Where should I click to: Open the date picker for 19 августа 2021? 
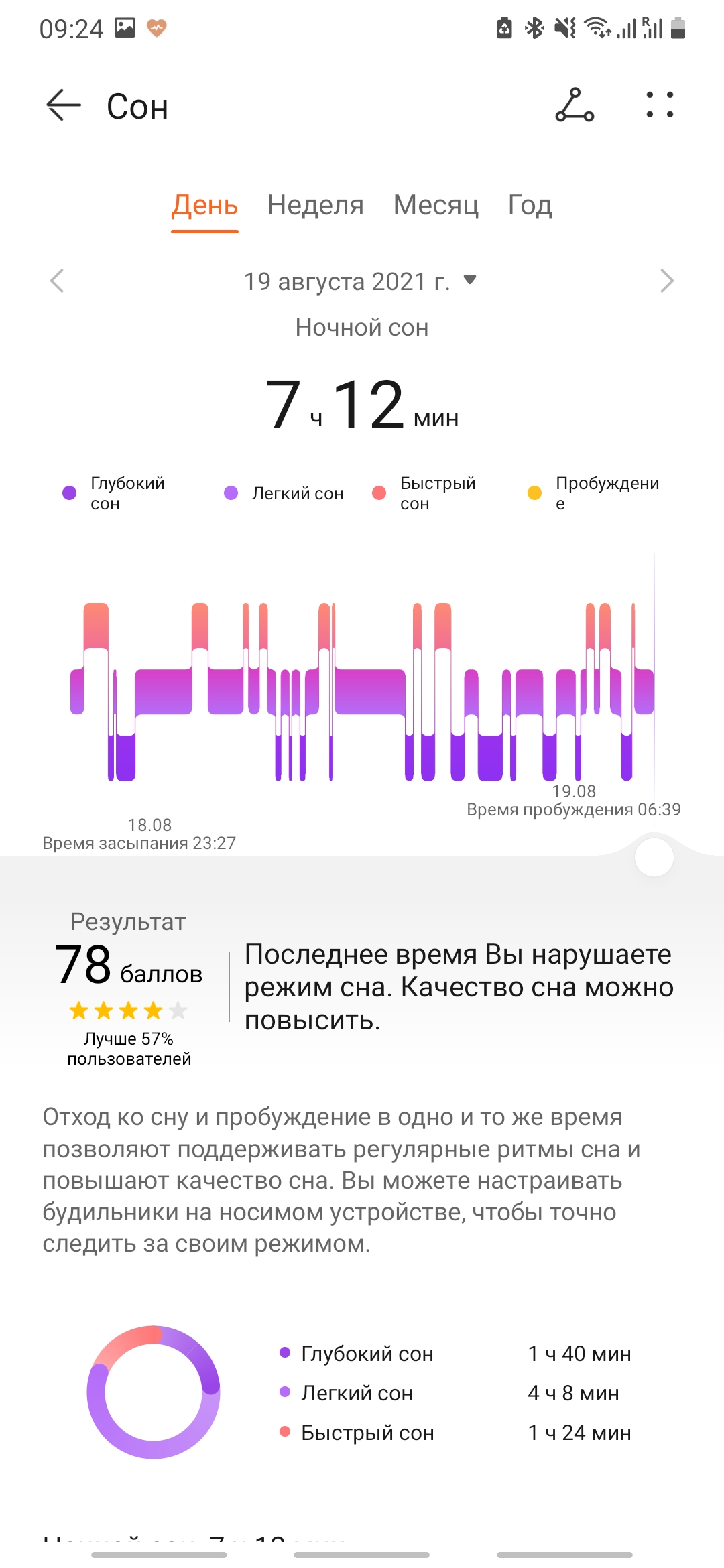(360, 281)
